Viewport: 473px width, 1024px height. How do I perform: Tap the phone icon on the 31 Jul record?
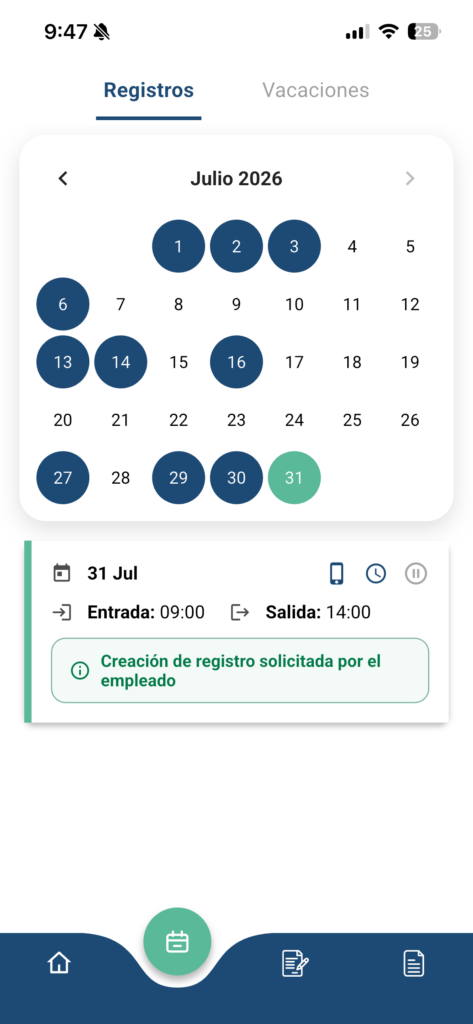coord(336,573)
